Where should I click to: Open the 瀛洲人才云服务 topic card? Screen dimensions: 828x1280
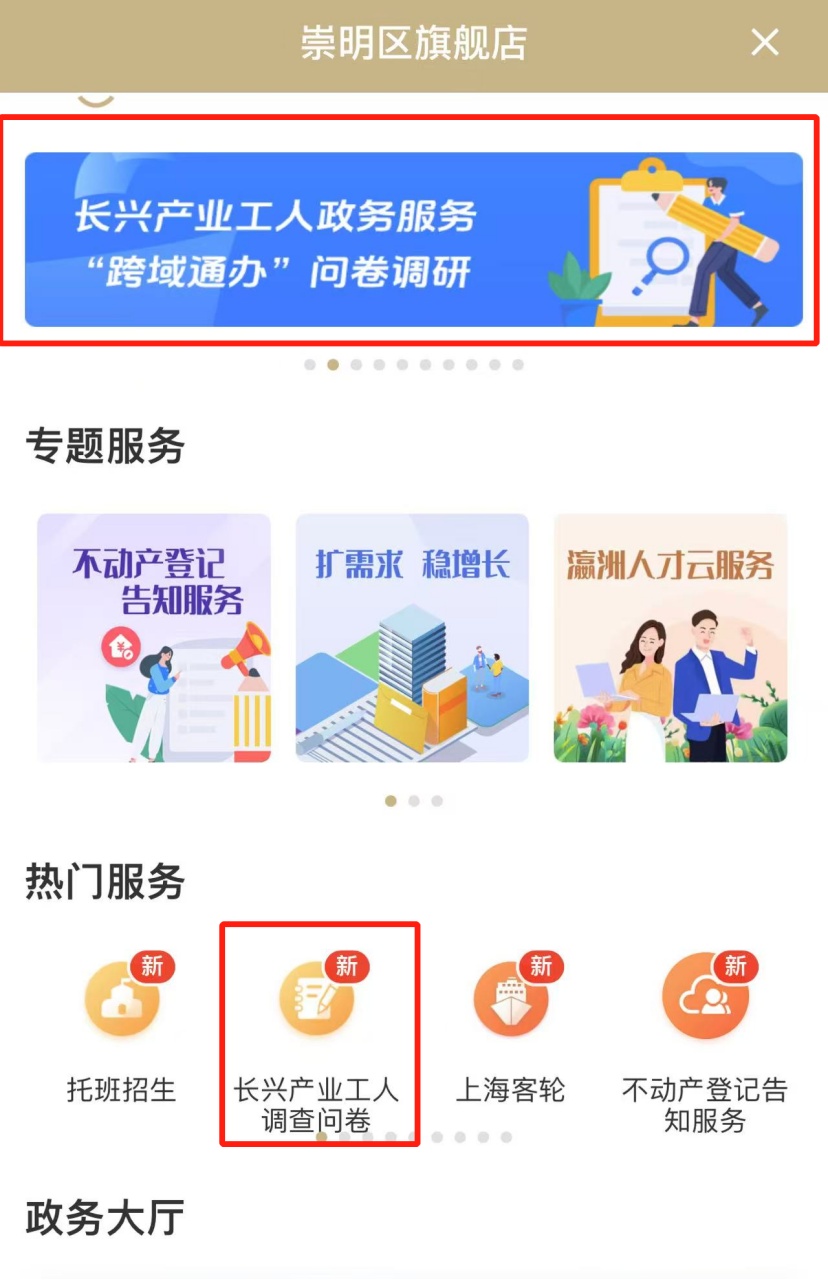pyautogui.click(x=670, y=638)
